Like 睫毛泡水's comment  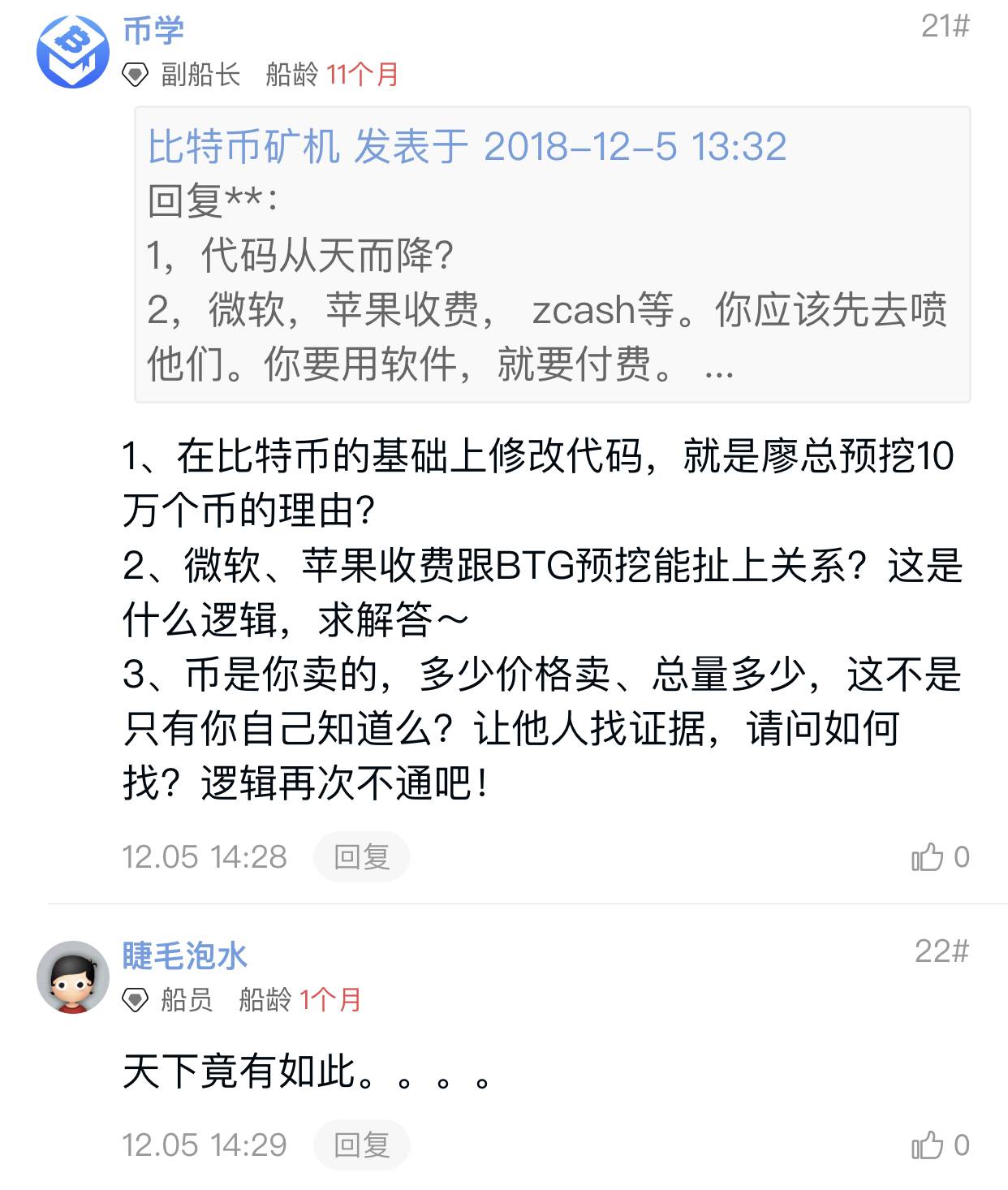coord(928,1145)
